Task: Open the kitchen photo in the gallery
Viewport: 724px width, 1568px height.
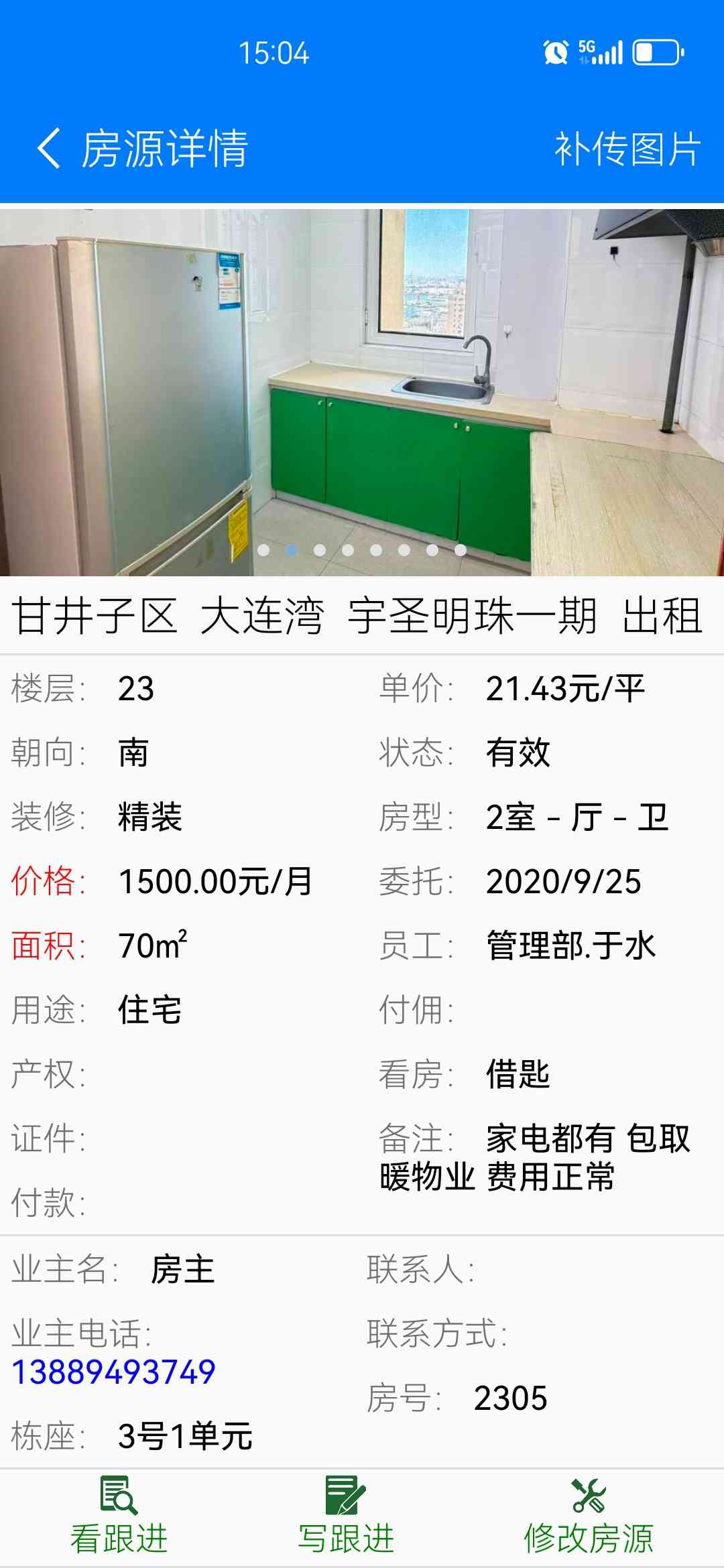Action: pos(362,393)
